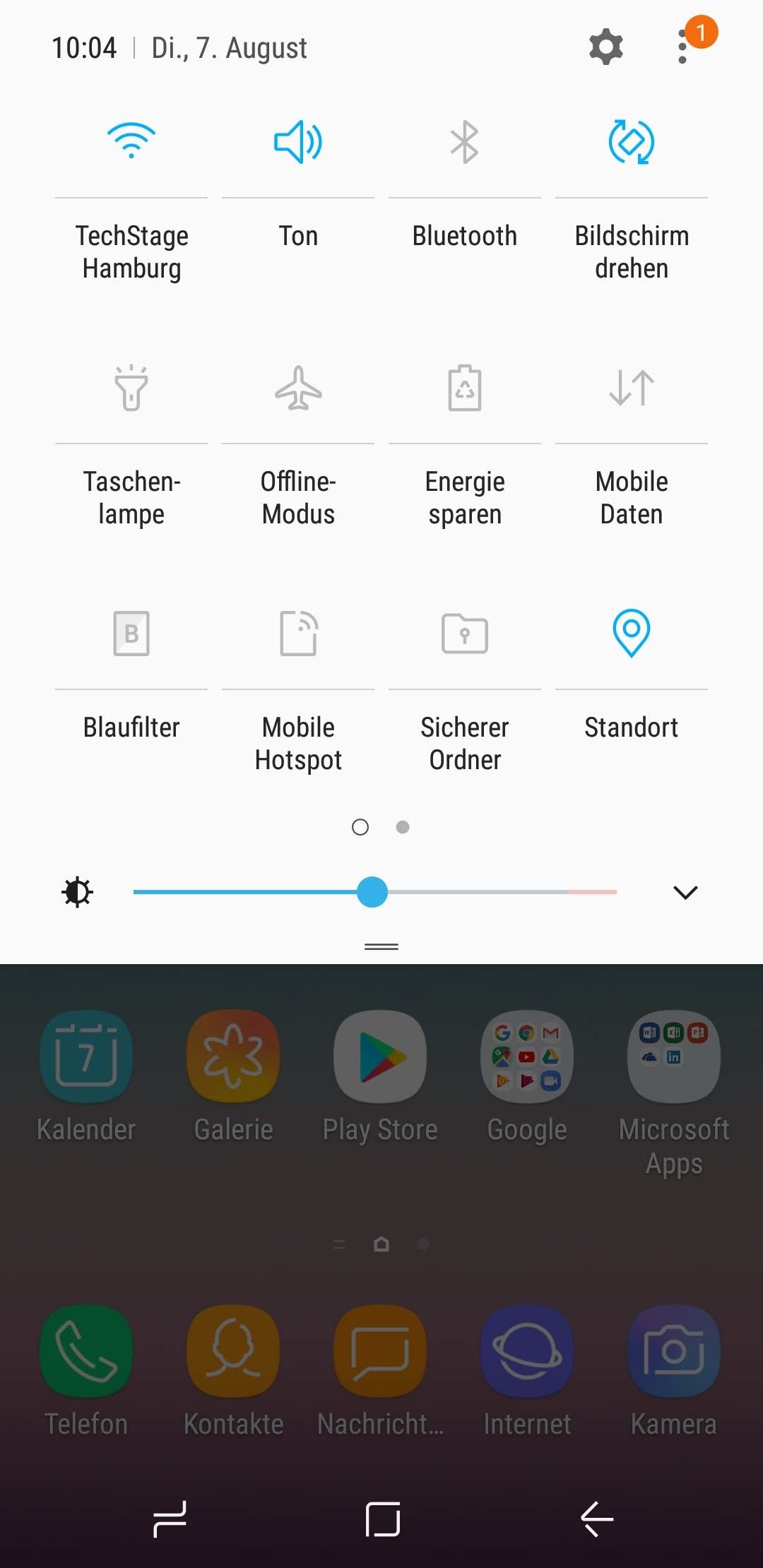Enable Mobile Daten

point(632,388)
